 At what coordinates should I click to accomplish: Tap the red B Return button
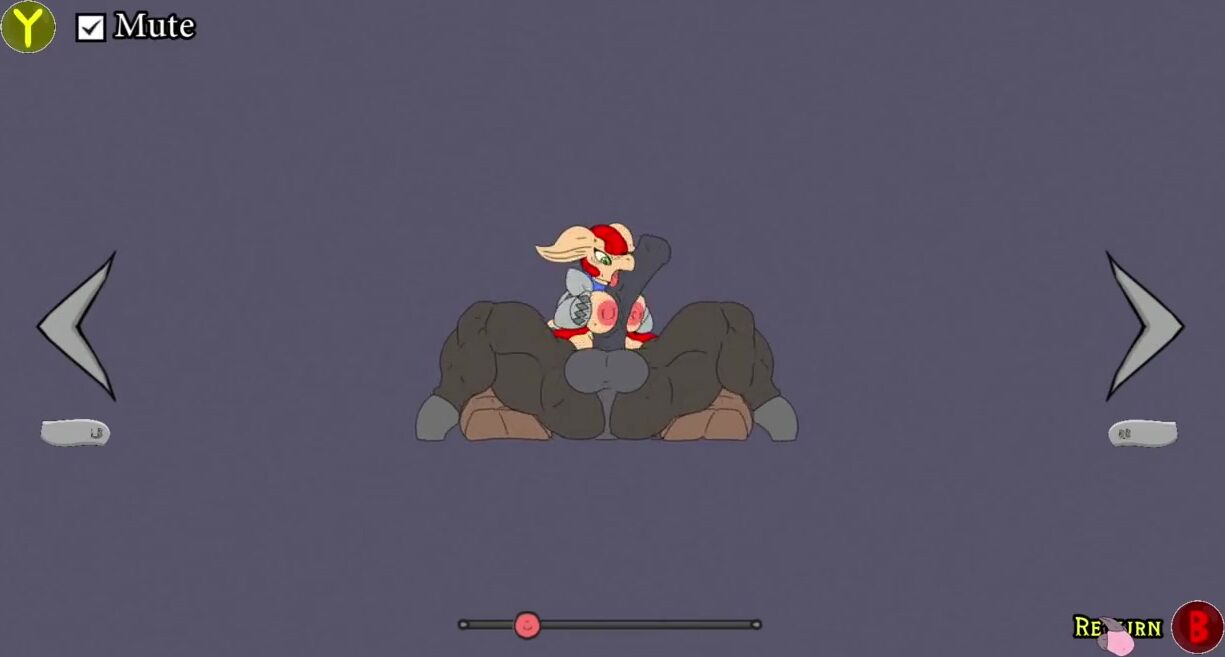(1196, 627)
